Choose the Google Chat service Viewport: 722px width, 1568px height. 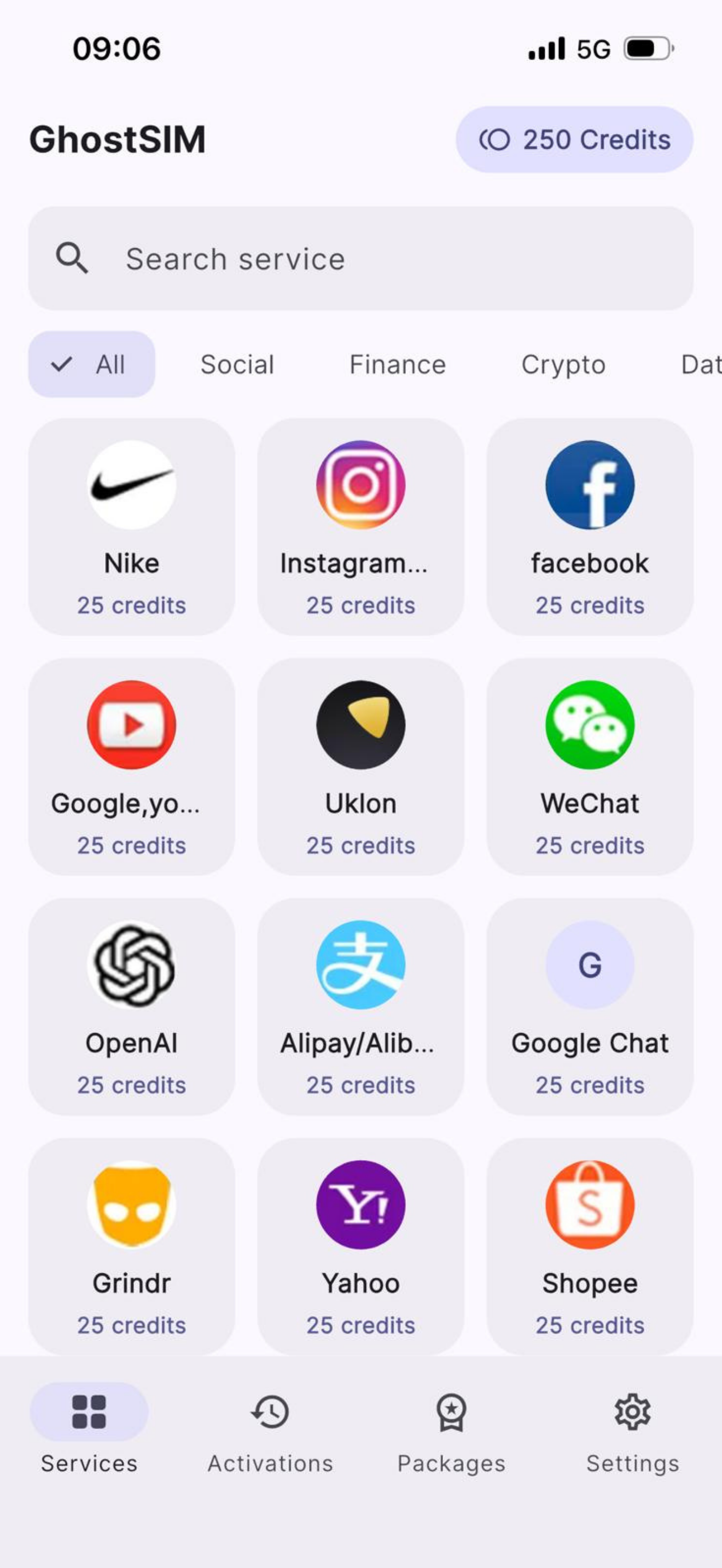[590, 1007]
